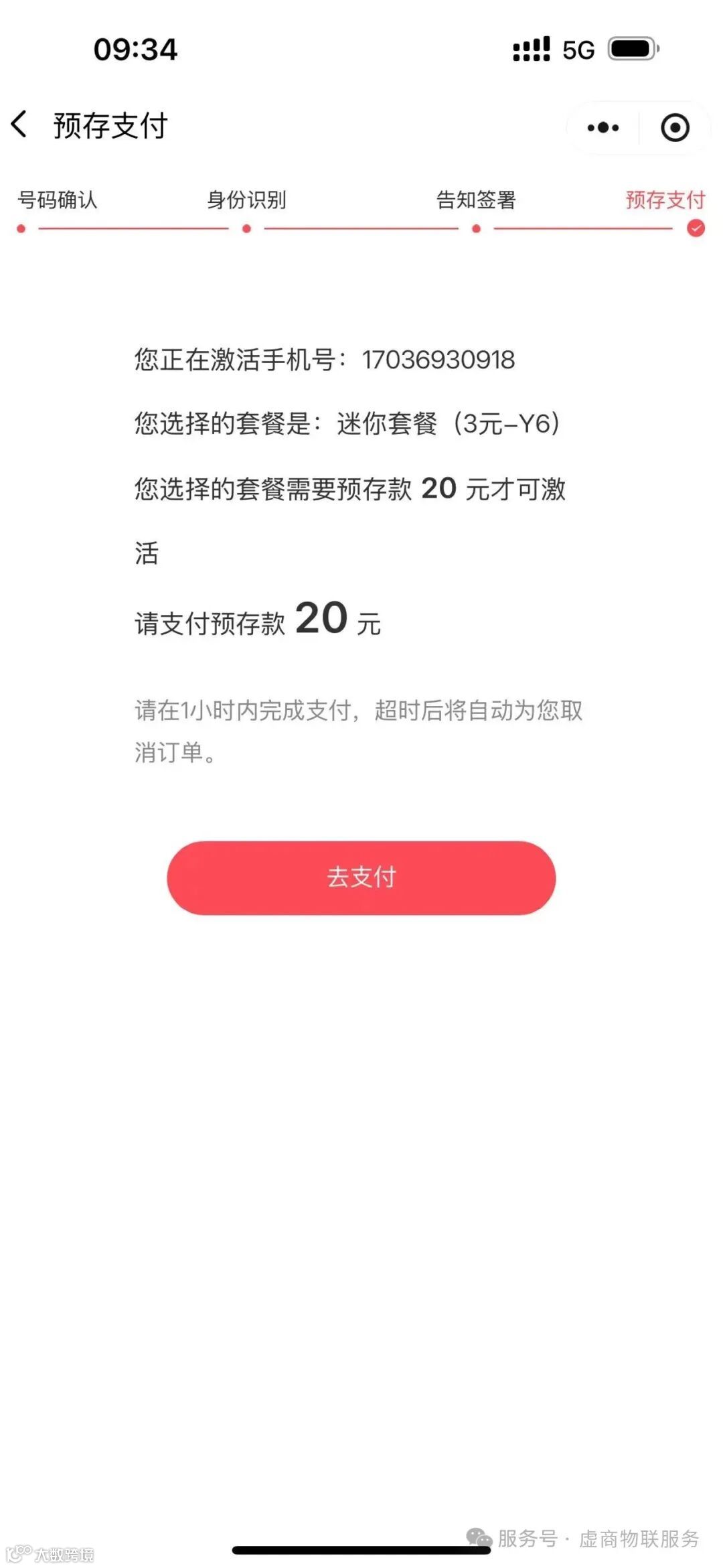Switch to the 号码确认 step tab
The image size is (723, 1568).
coord(60,200)
